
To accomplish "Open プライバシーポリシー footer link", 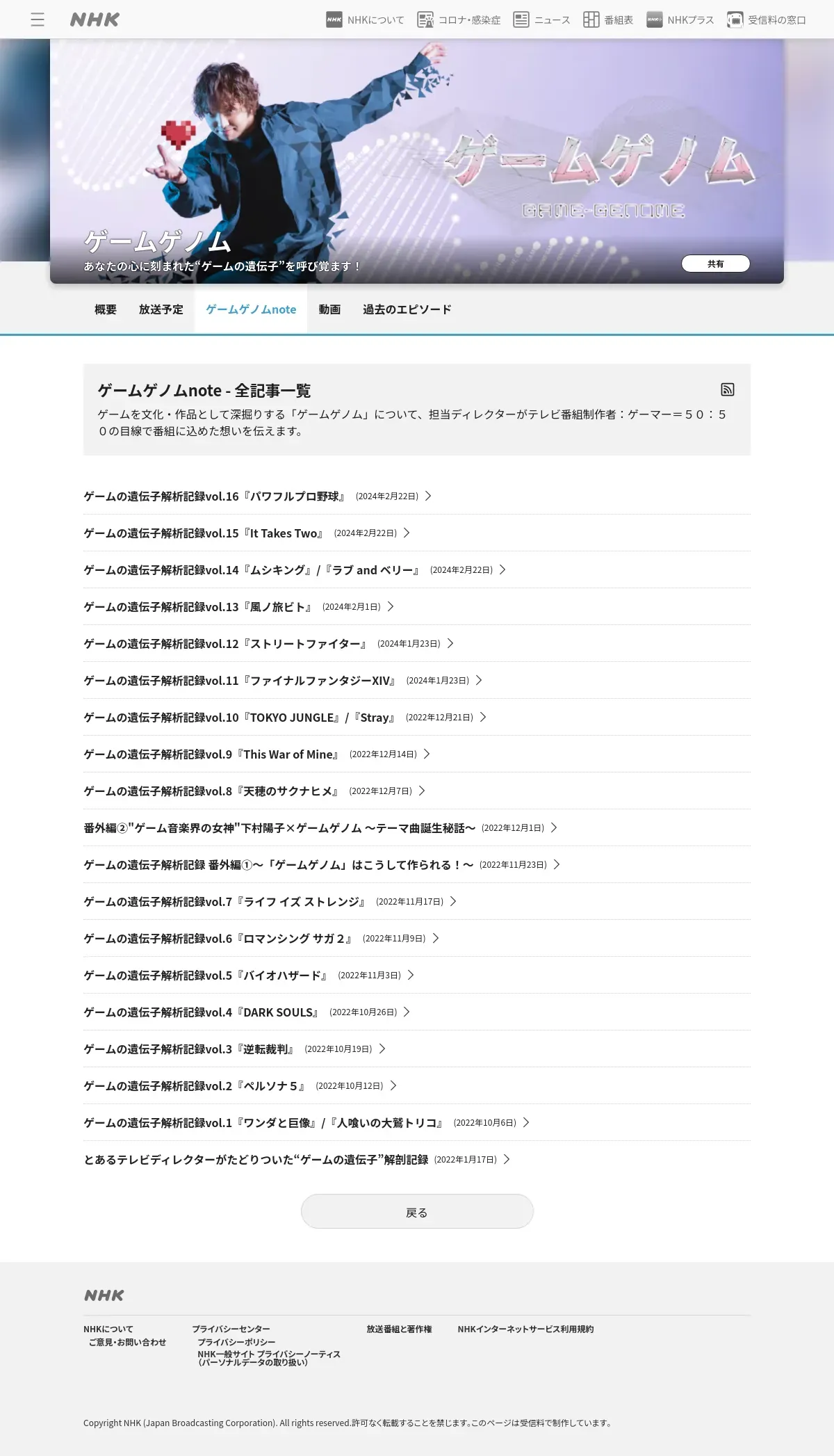I will click(236, 1342).
